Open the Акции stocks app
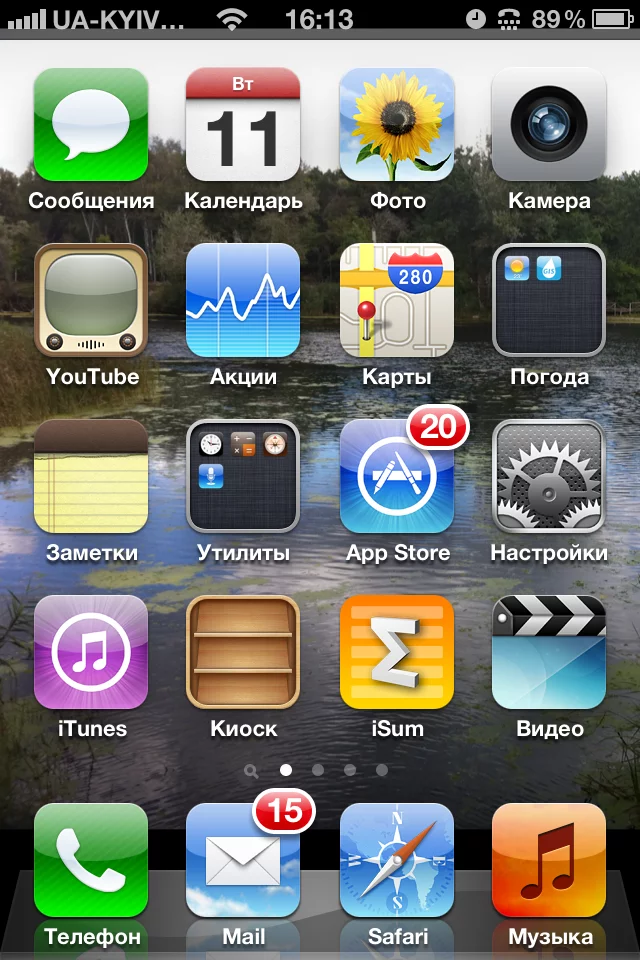640x960 pixels. click(x=243, y=301)
